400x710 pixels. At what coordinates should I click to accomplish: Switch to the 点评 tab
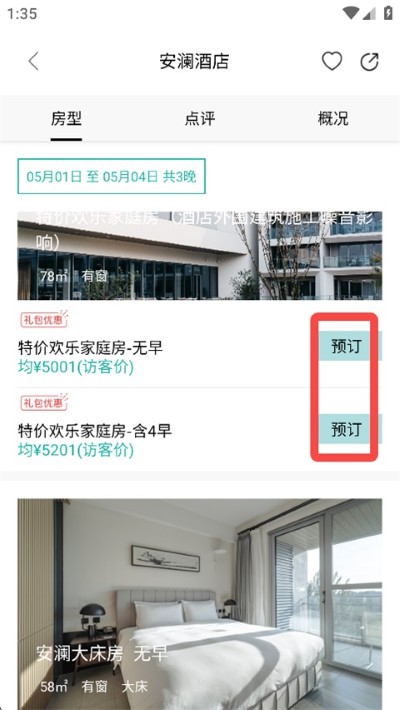pos(199,119)
